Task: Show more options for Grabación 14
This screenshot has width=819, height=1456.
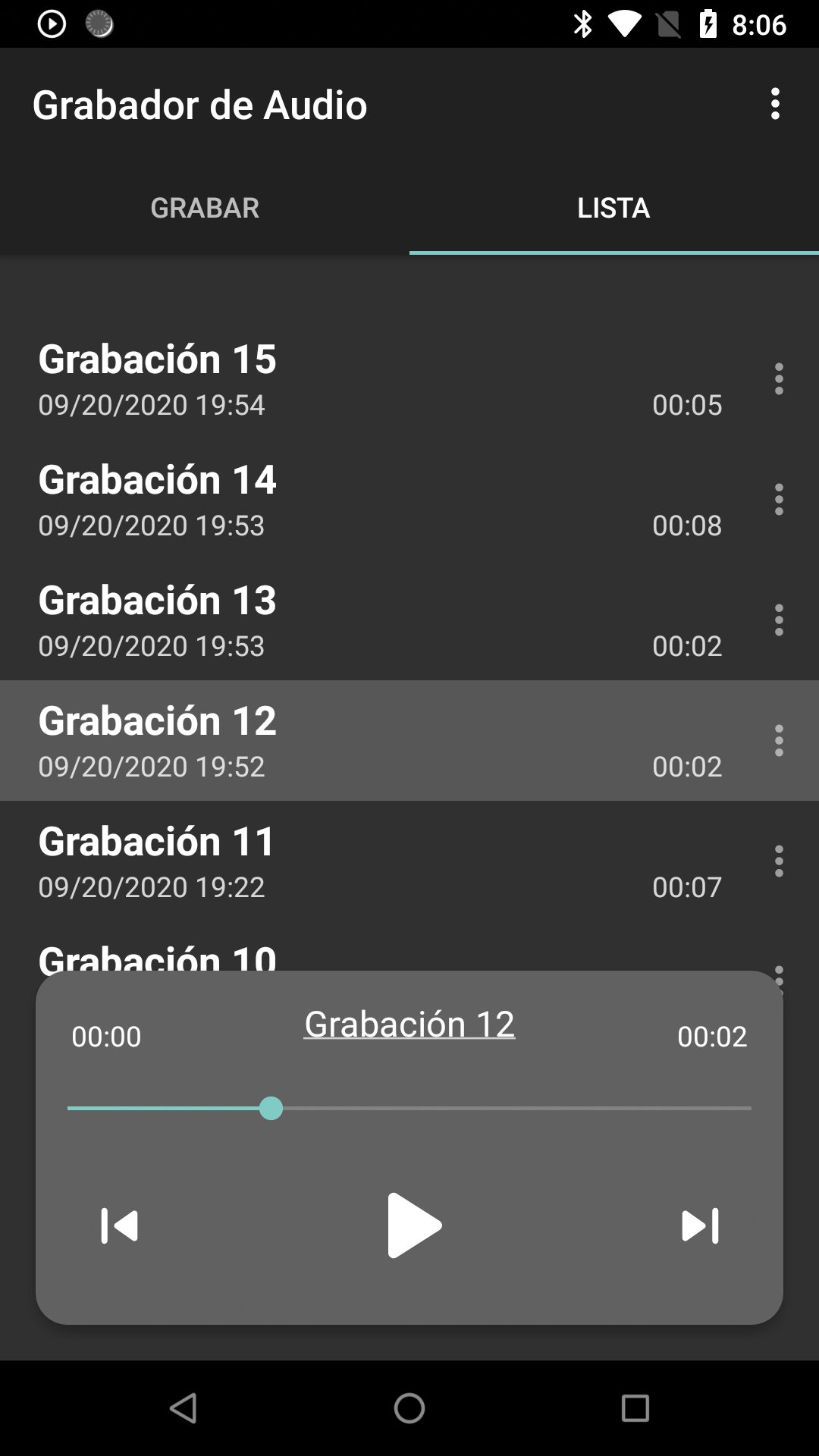Action: click(779, 499)
